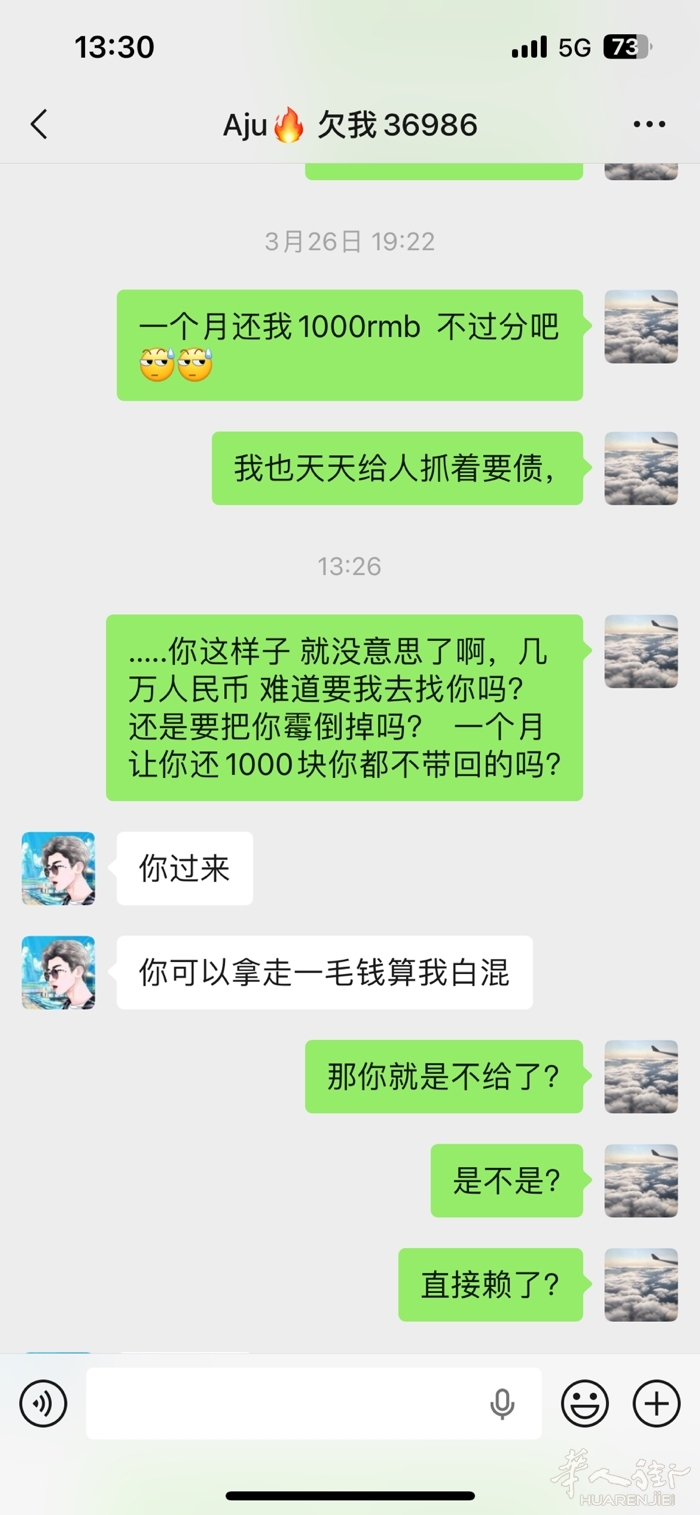Open Aju's avatar beside "你过来"
The width and height of the screenshot is (700, 1515).
[x=58, y=868]
